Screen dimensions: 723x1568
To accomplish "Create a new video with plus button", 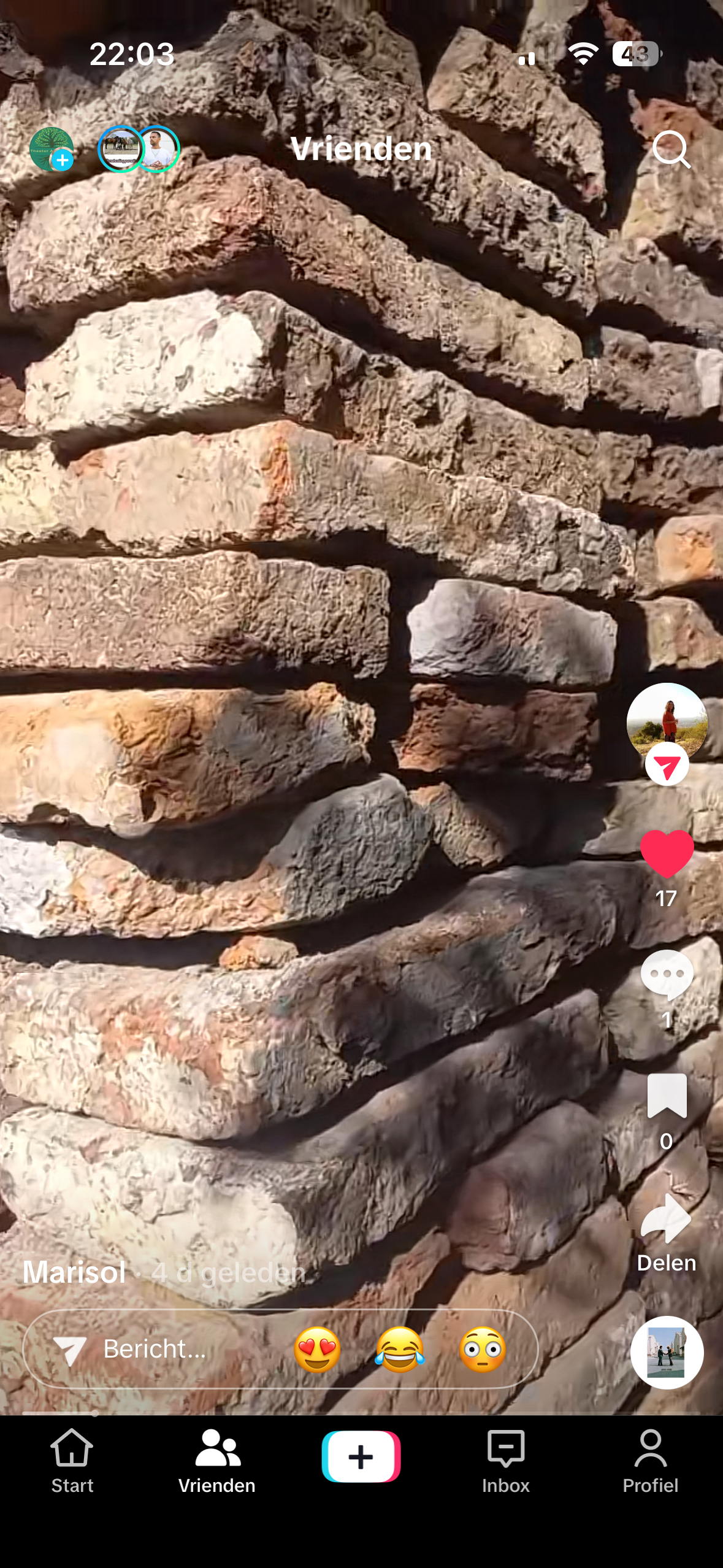I will [x=361, y=1456].
